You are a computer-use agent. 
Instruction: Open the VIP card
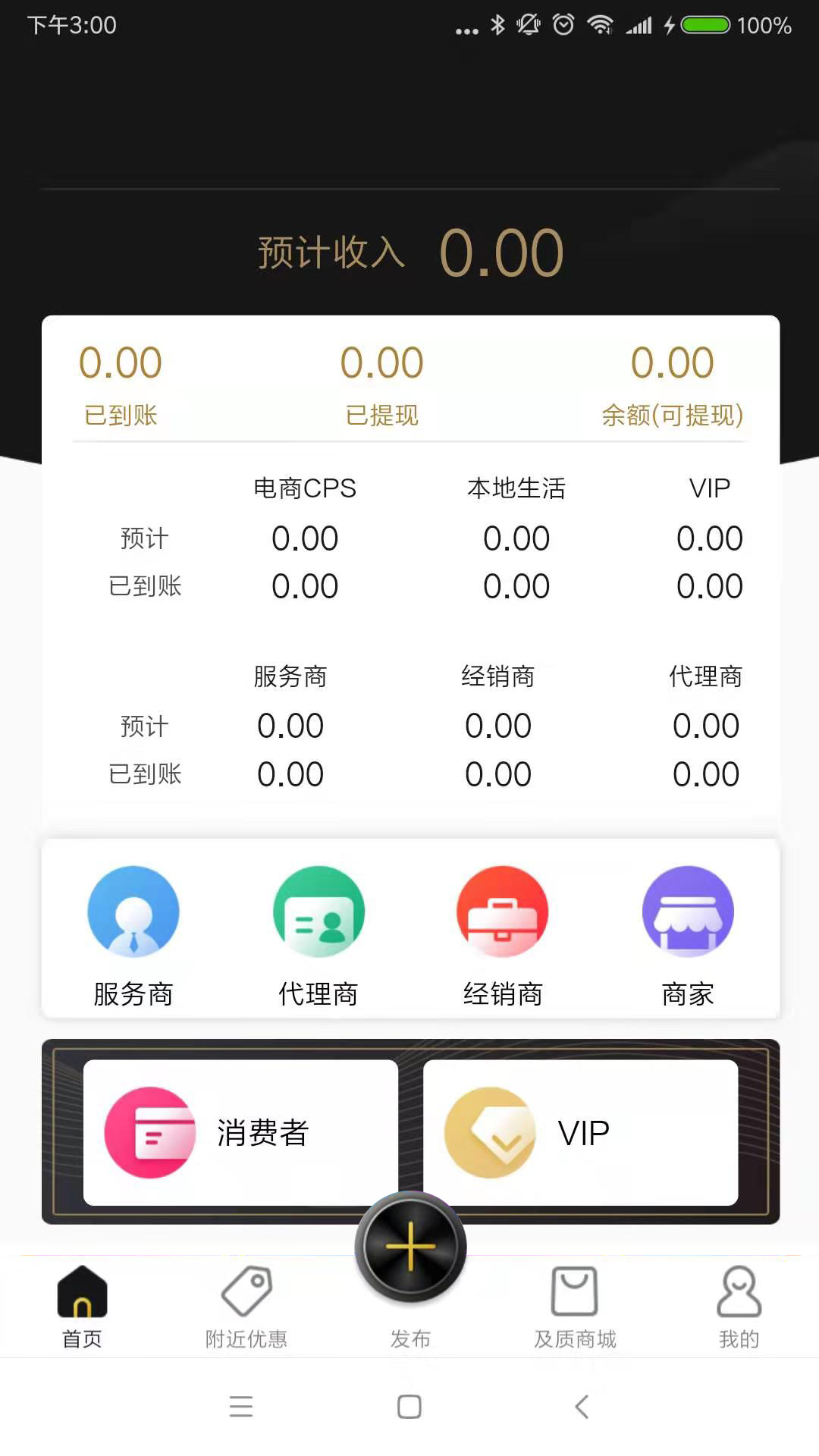click(x=580, y=1132)
